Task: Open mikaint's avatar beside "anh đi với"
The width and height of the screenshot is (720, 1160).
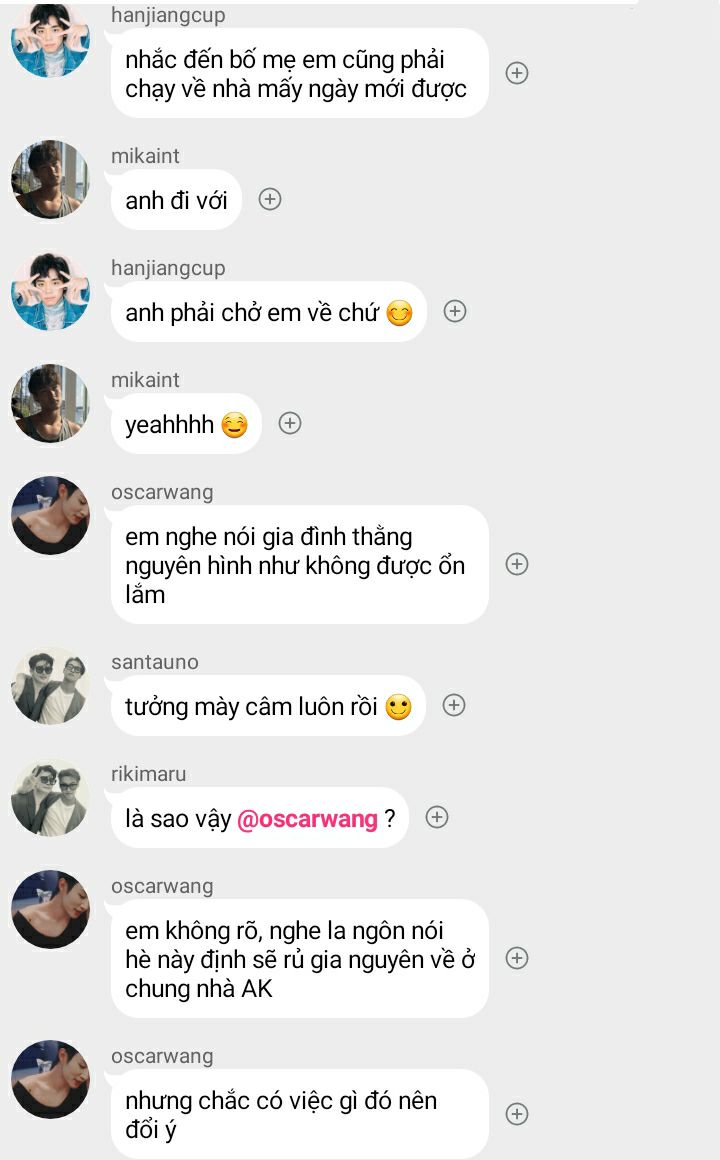Action: [50, 179]
